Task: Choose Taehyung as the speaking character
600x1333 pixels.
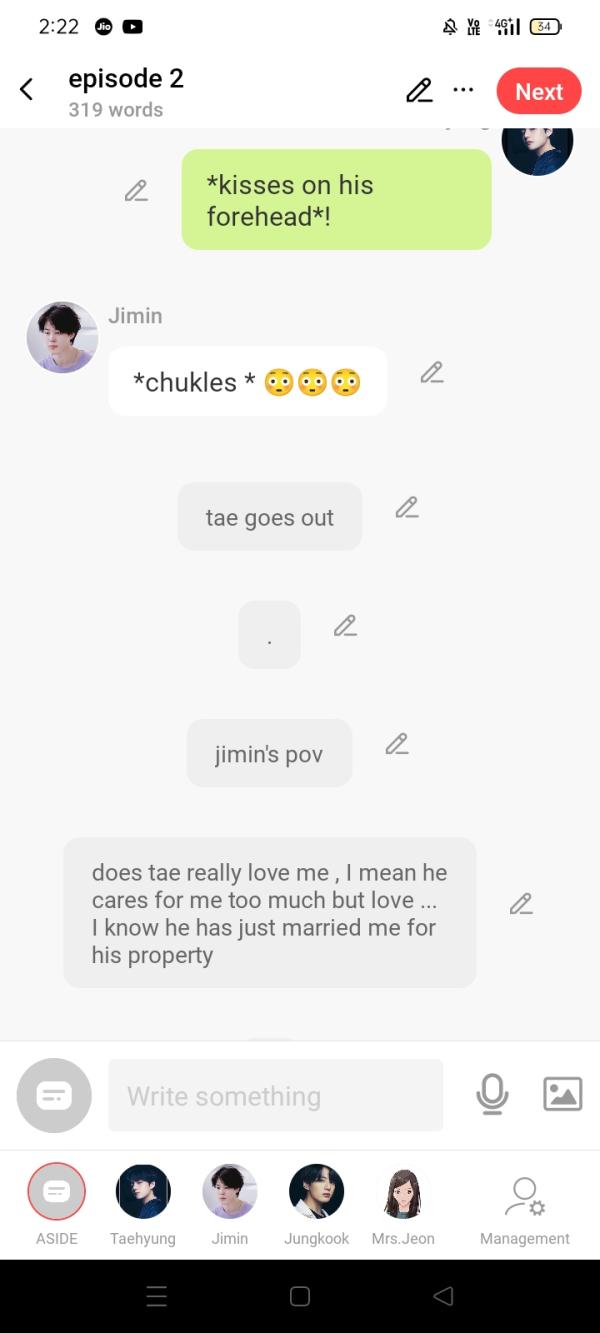Action: coord(143,1192)
